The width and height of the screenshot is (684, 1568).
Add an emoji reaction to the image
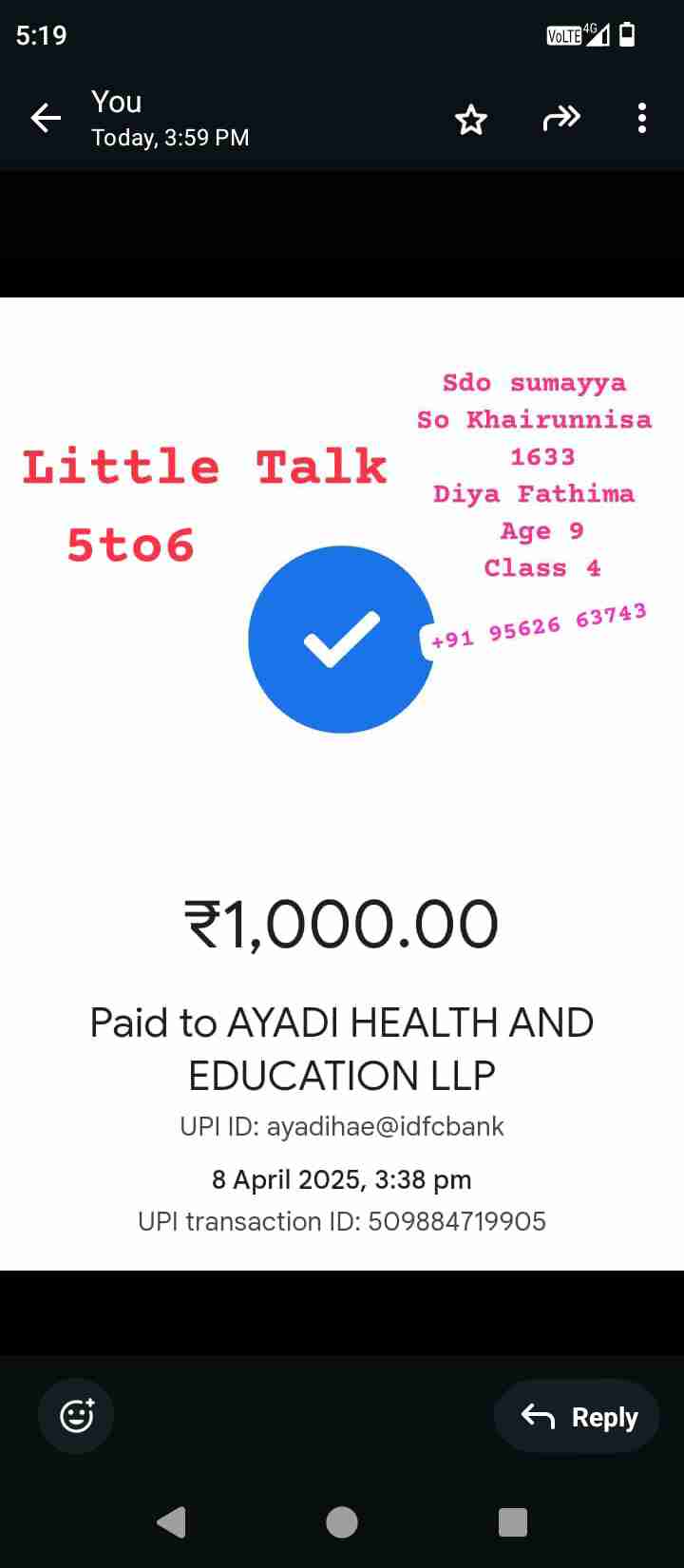coord(76,1416)
